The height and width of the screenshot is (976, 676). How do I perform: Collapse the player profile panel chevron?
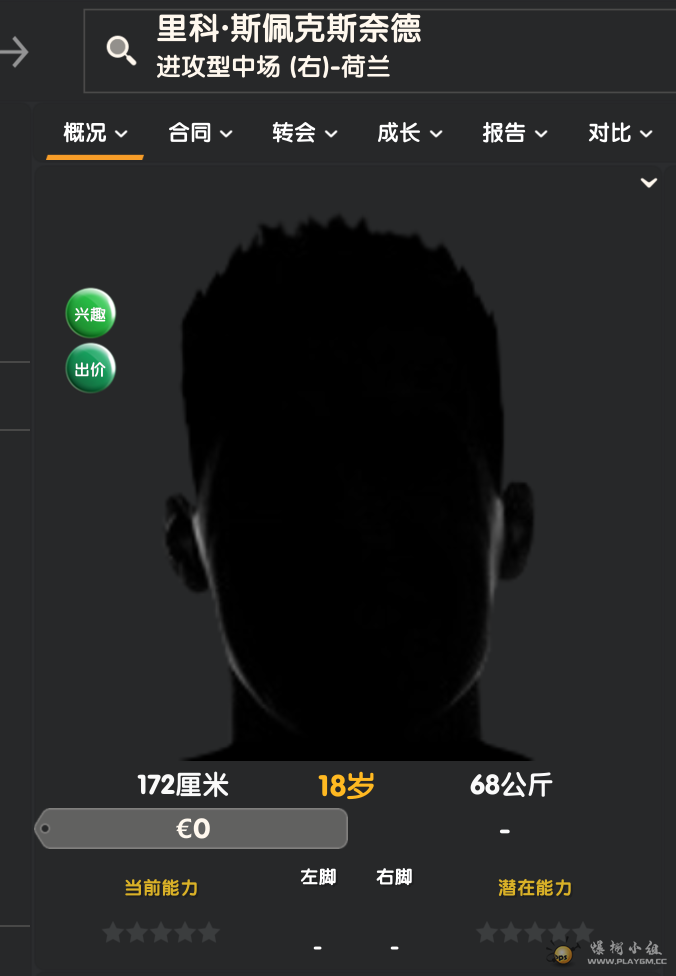pos(649,182)
